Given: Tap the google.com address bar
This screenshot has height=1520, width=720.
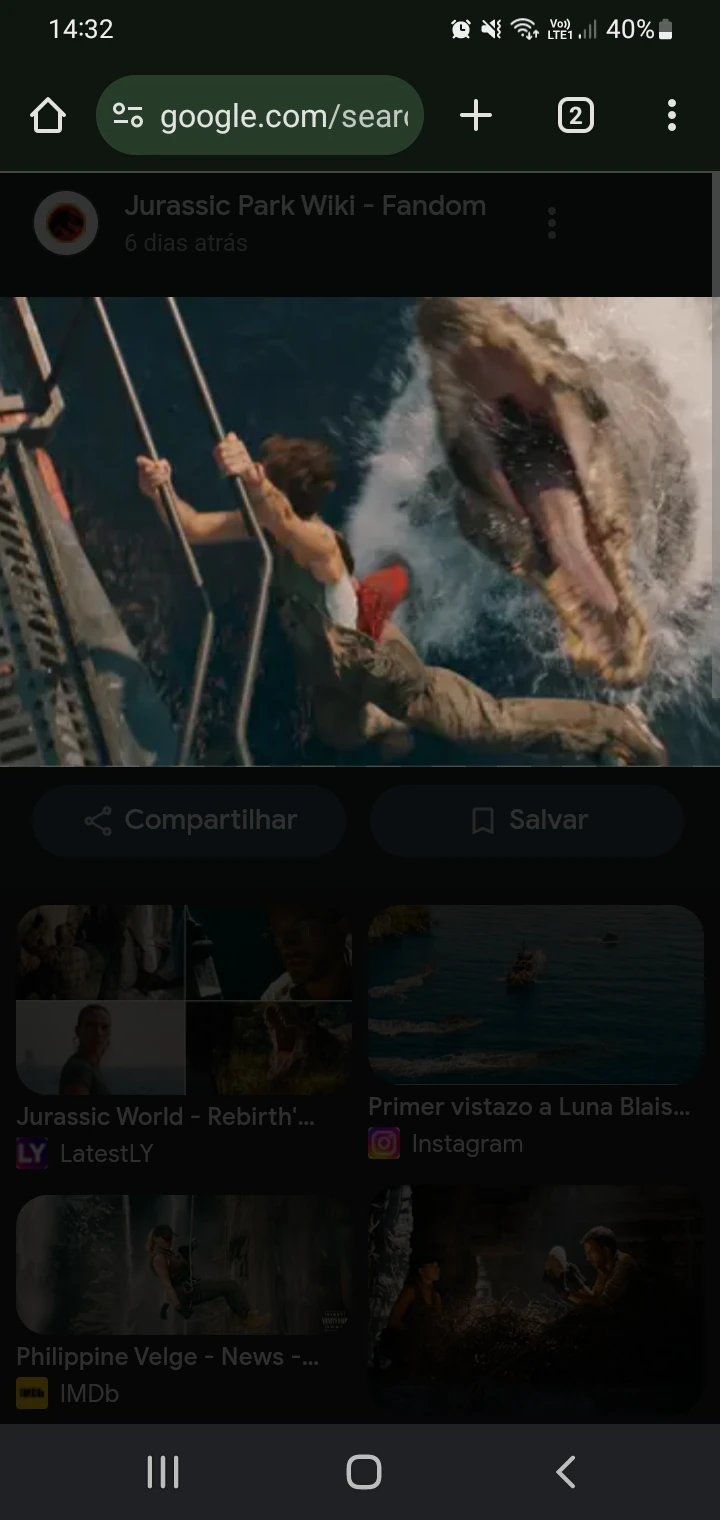Looking at the screenshot, I should pos(260,116).
